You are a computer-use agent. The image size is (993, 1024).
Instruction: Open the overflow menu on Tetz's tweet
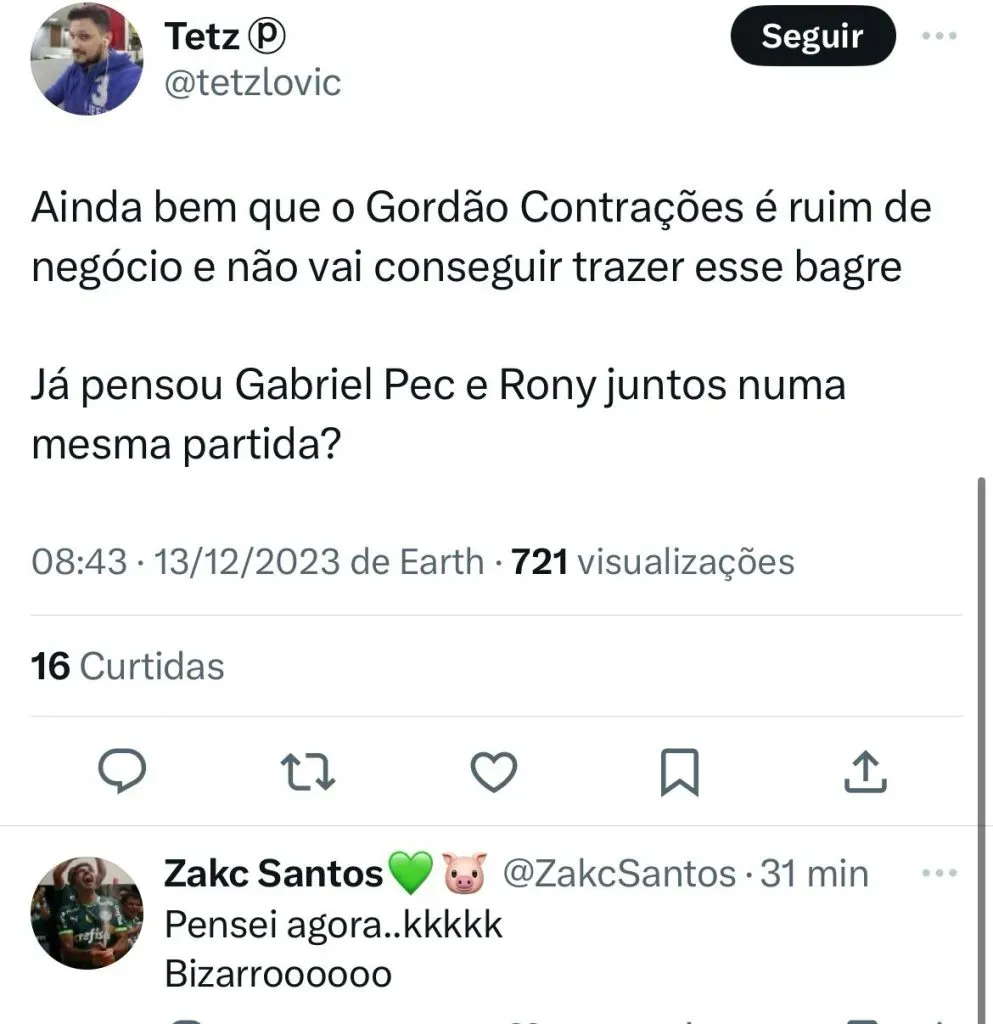click(x=938, y=37)
